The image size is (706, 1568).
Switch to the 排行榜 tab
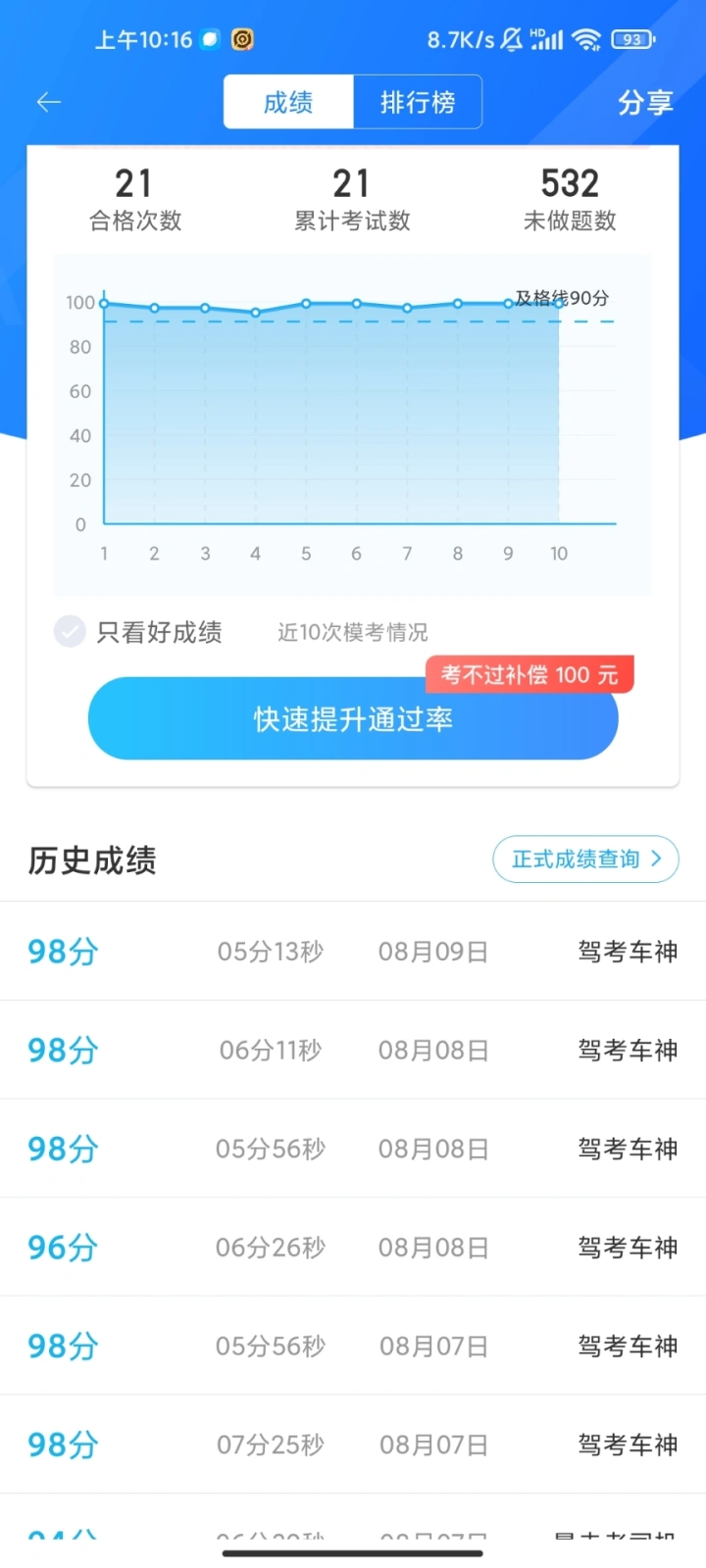tap(418, 102)
